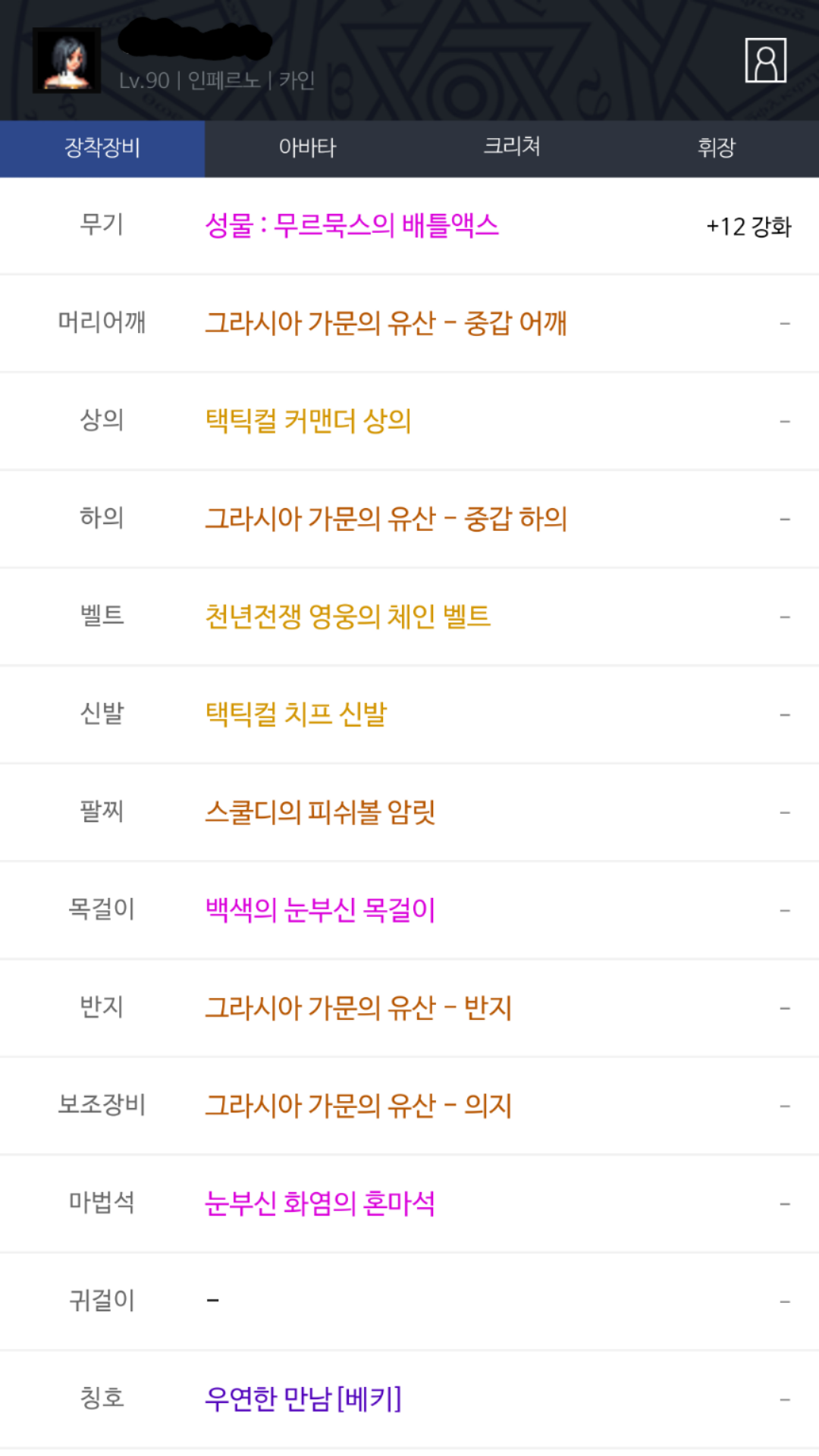Select the 장착장비 tab
The width and height of the screenshot is (819, 1456).
(x=102, y=149)
